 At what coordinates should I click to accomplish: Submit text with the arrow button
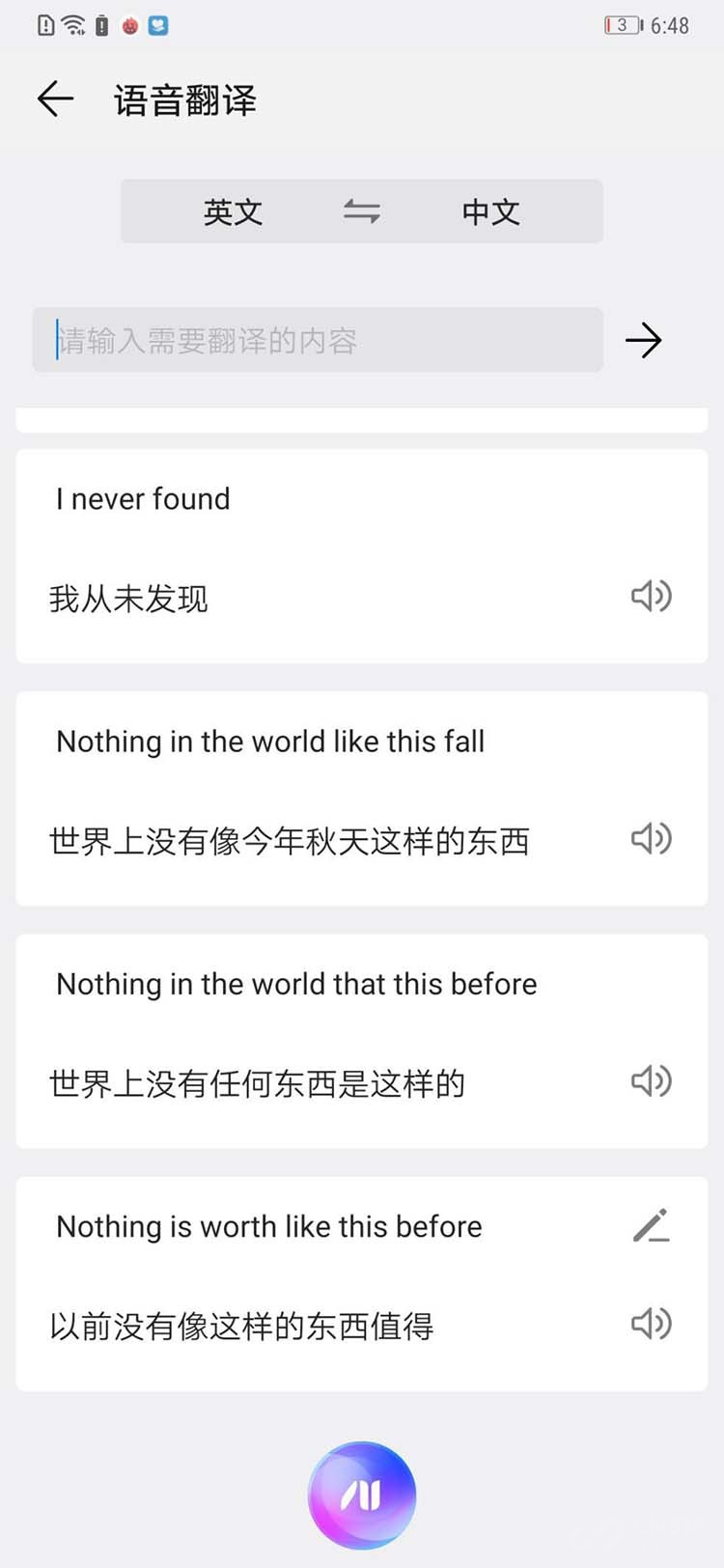(x=643, y=340)
